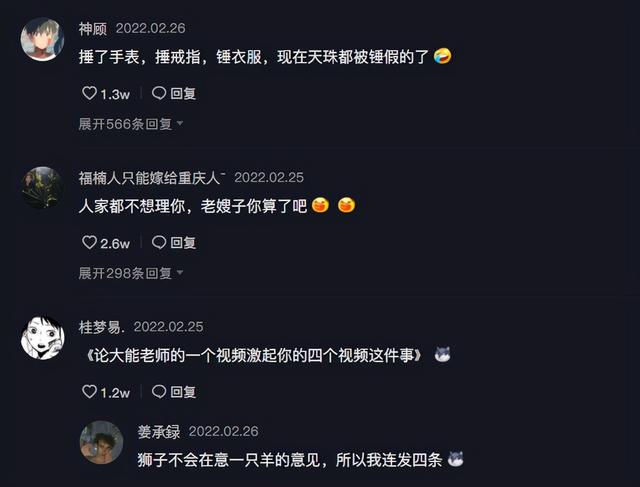The width and height of the screenshot is (640, 487).
Task: Open 桂梦易's profile avatar
Action: pyautogui.click(x=42, y=337)
